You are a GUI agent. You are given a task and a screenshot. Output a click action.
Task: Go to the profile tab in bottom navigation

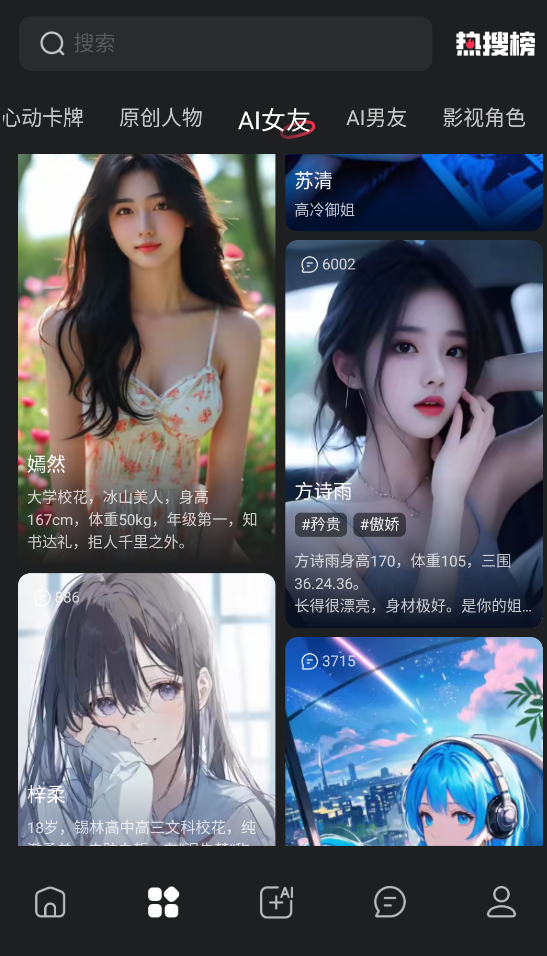pos(501,902)
